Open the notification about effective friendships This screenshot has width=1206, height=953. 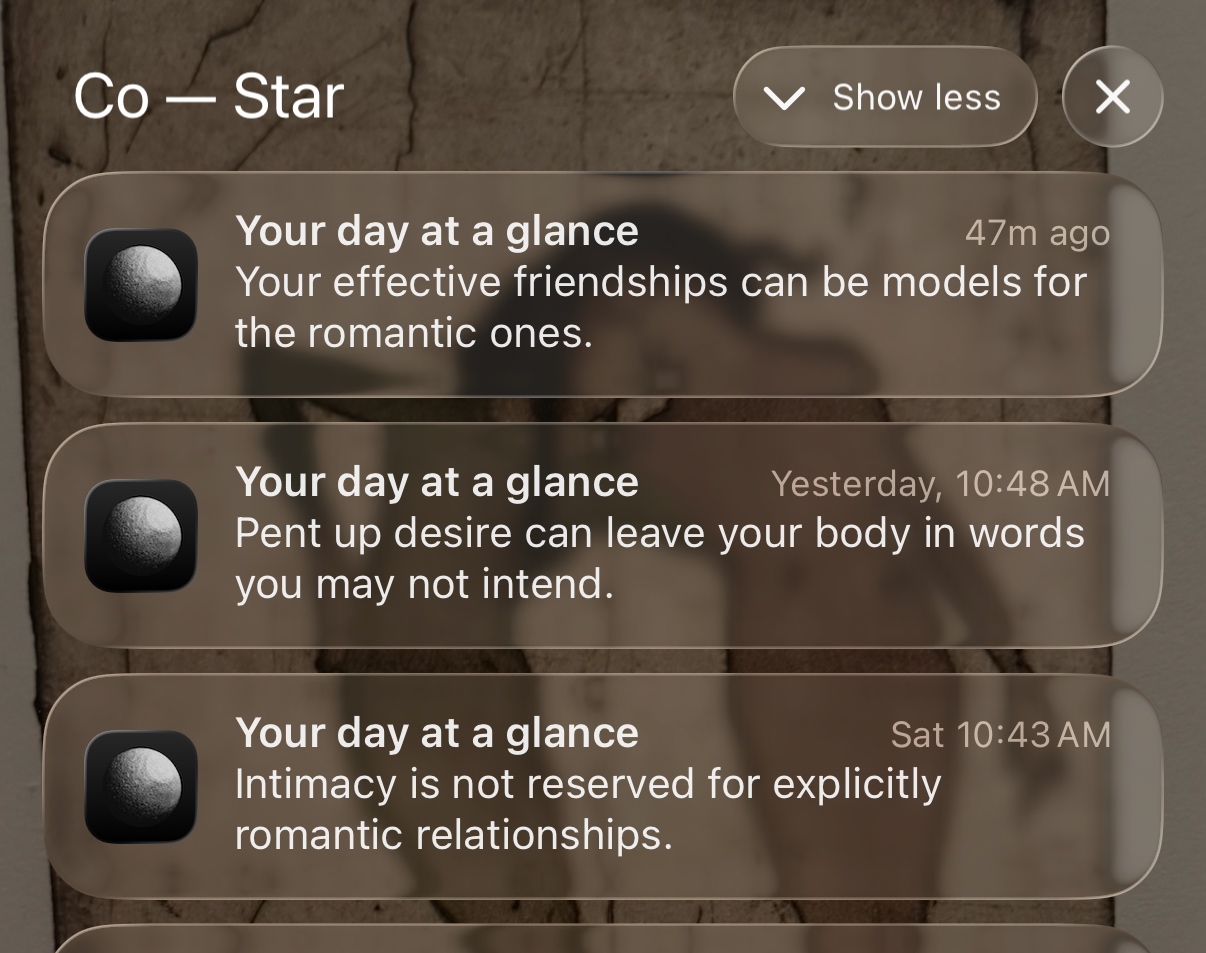point(603,284)
